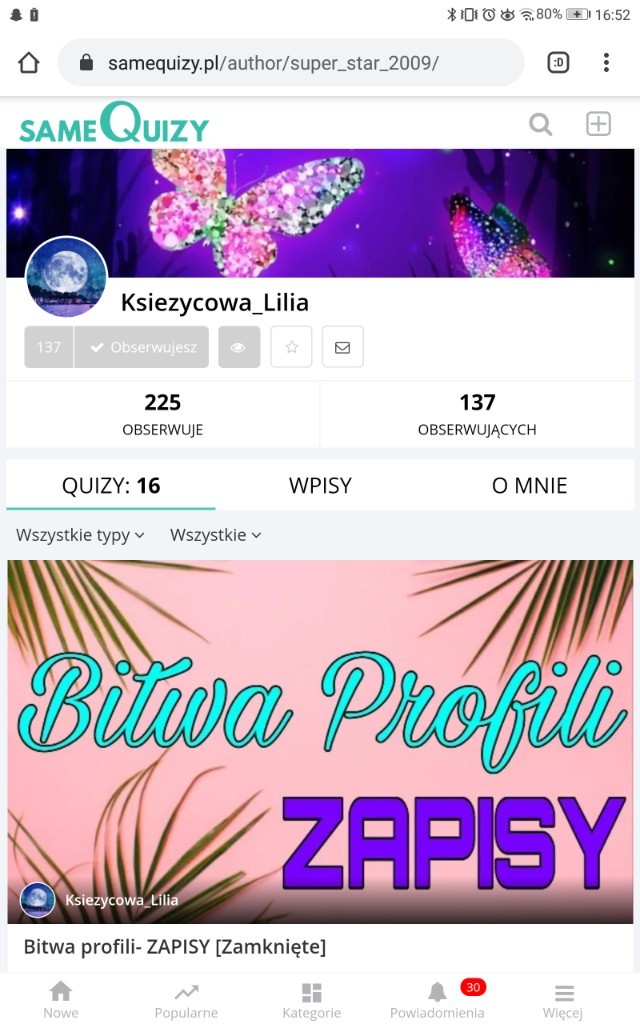
Task: Open the browser overflow menu
Action: (606, 63)
